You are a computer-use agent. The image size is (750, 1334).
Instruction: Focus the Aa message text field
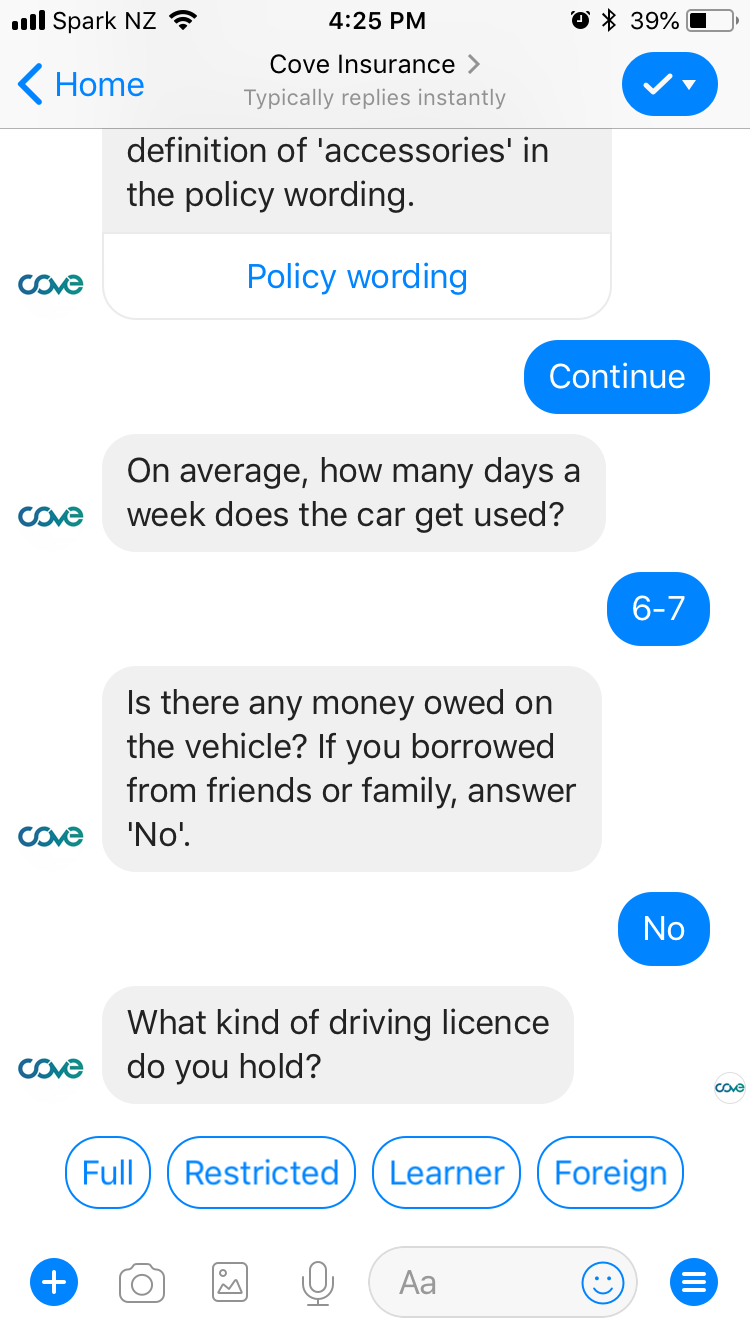[470, 1282]
